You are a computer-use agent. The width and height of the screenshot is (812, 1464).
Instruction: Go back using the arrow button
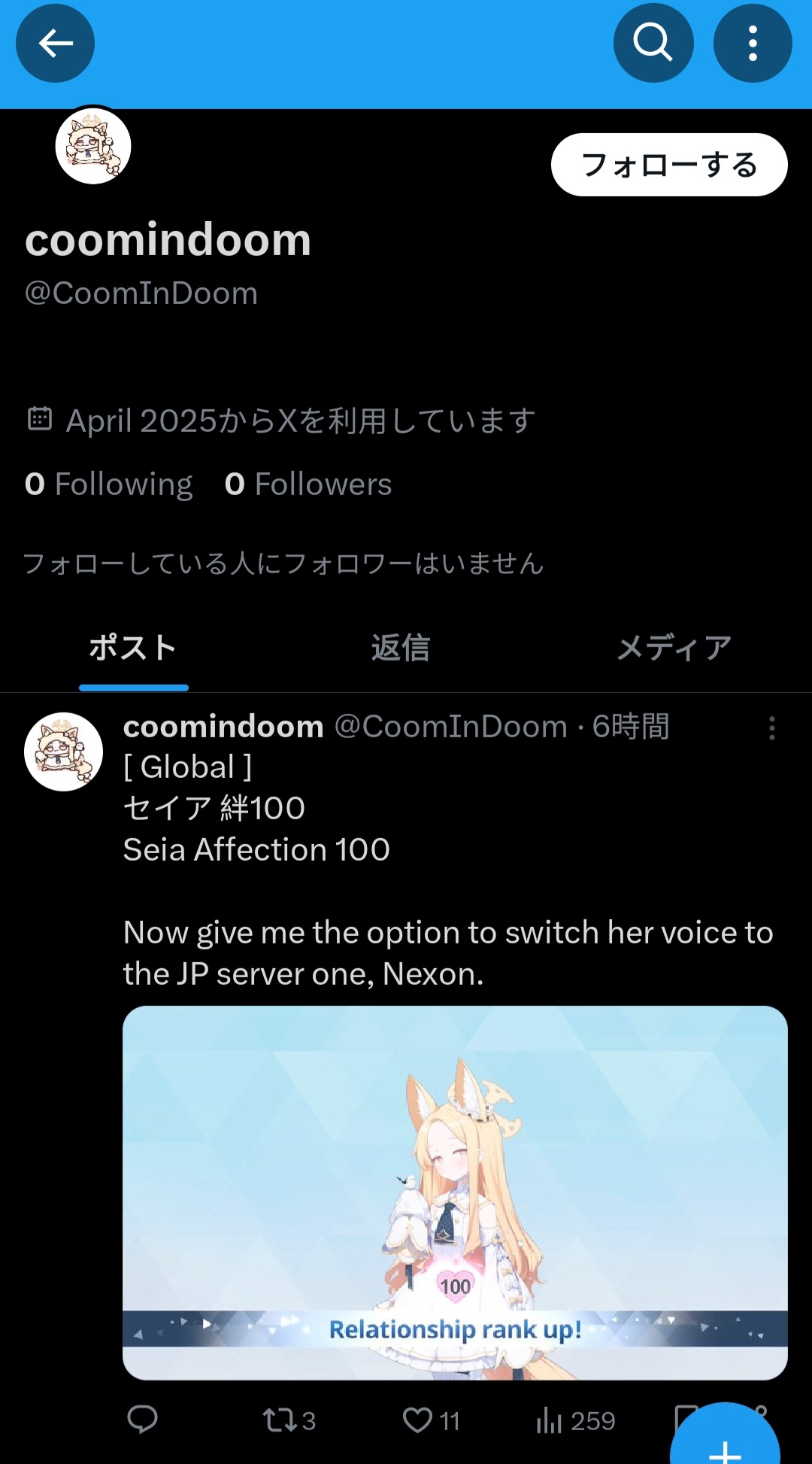click(55, 43)
